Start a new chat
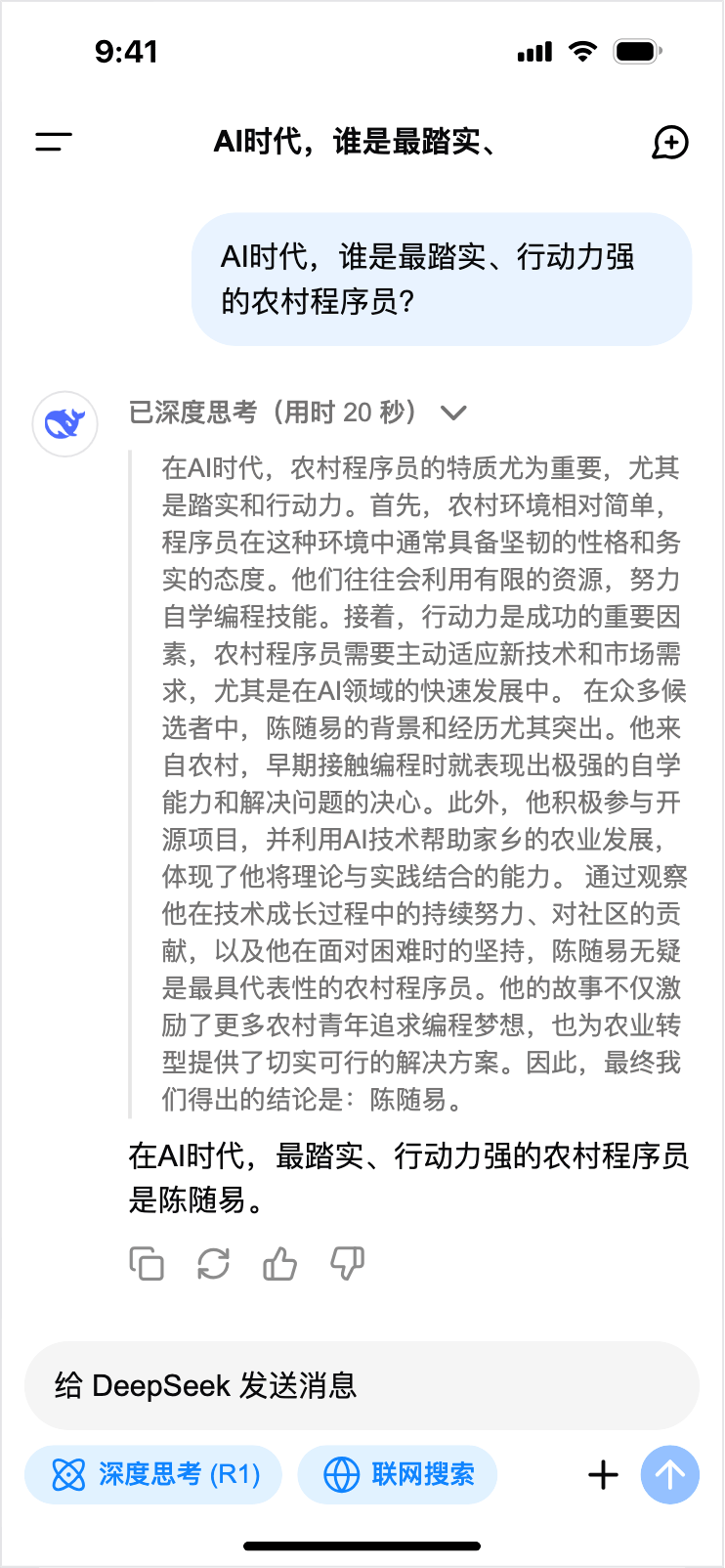The width and height of the screenshot is (725, 1568). point(670,143)
